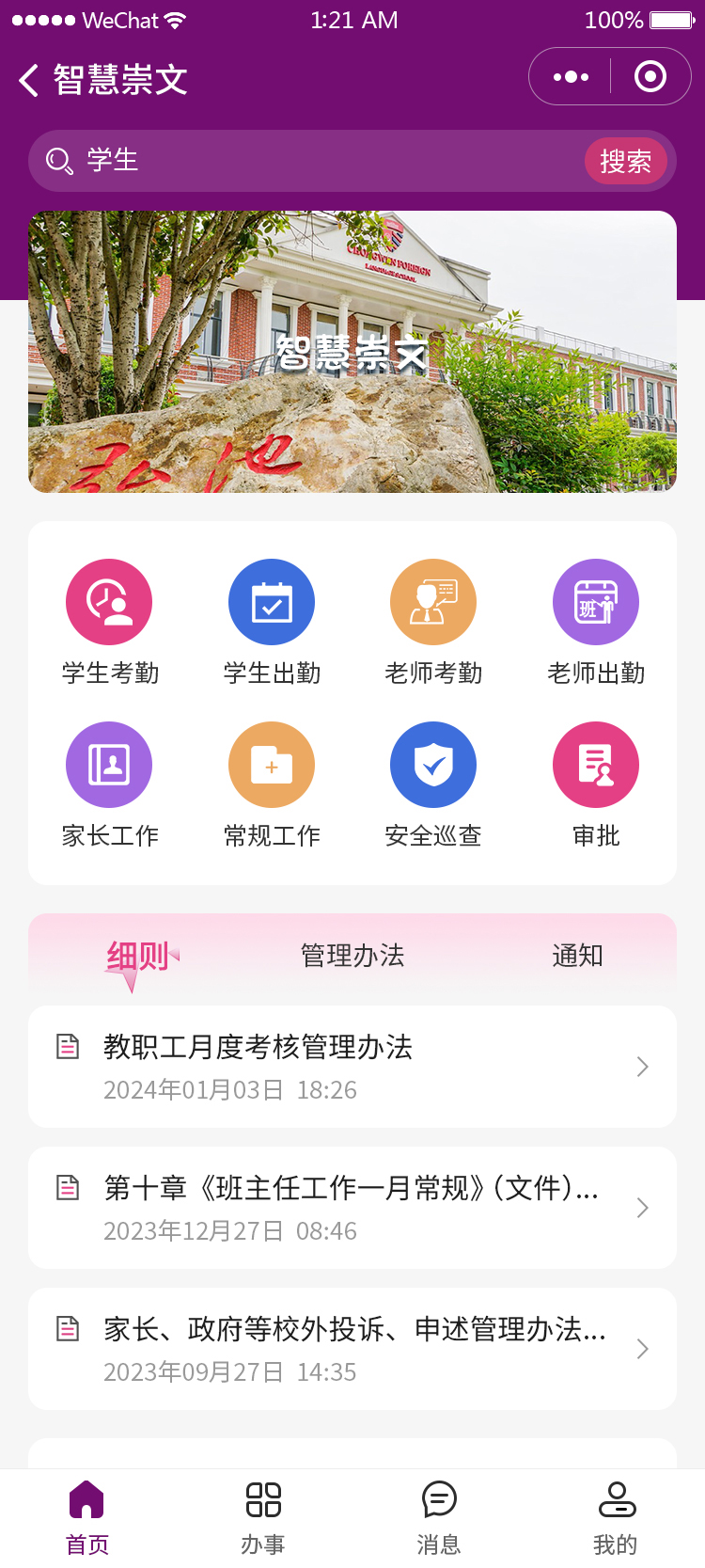
Task: Go back from 智慧崇文 page
Action: click(30, 80)
